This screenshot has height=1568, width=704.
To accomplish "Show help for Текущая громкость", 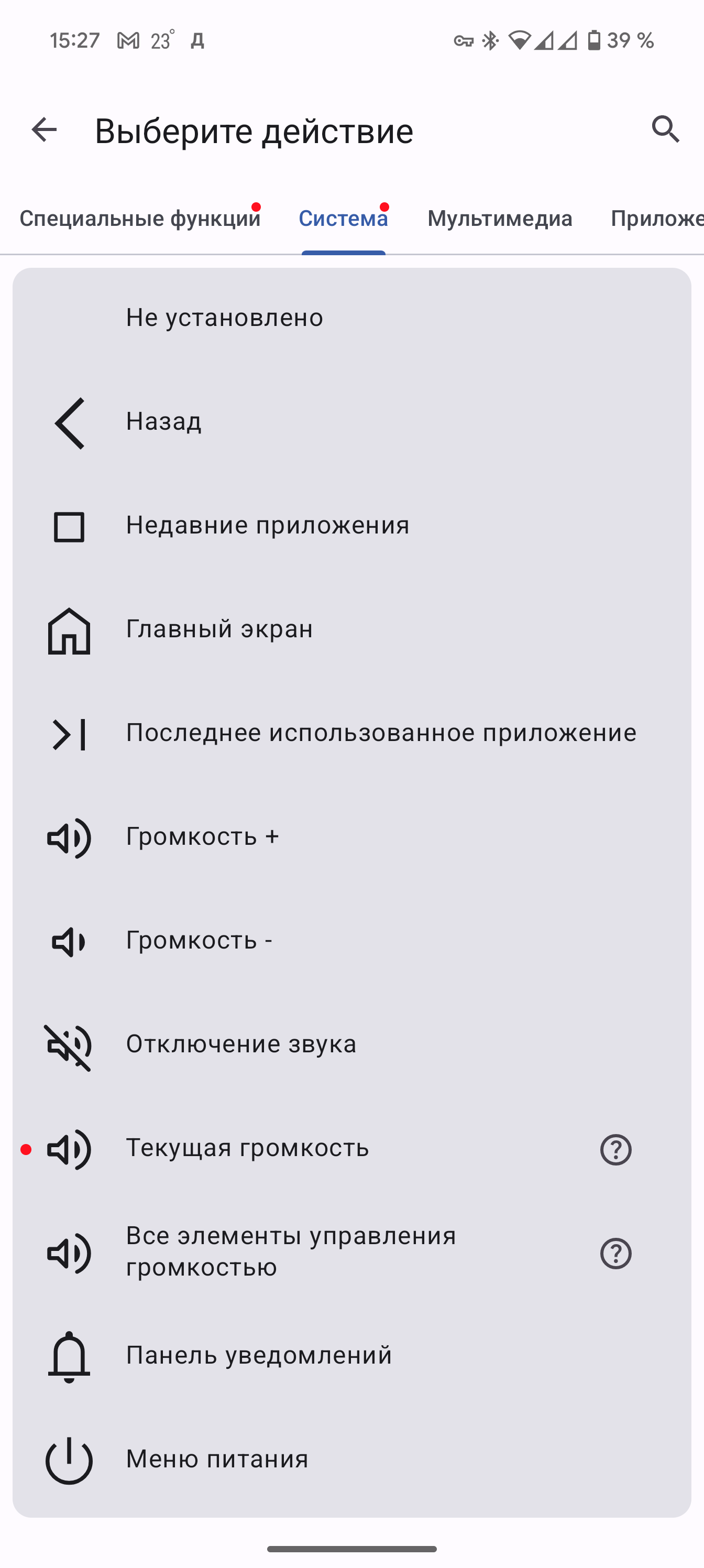I will (x=616, y=1150).
